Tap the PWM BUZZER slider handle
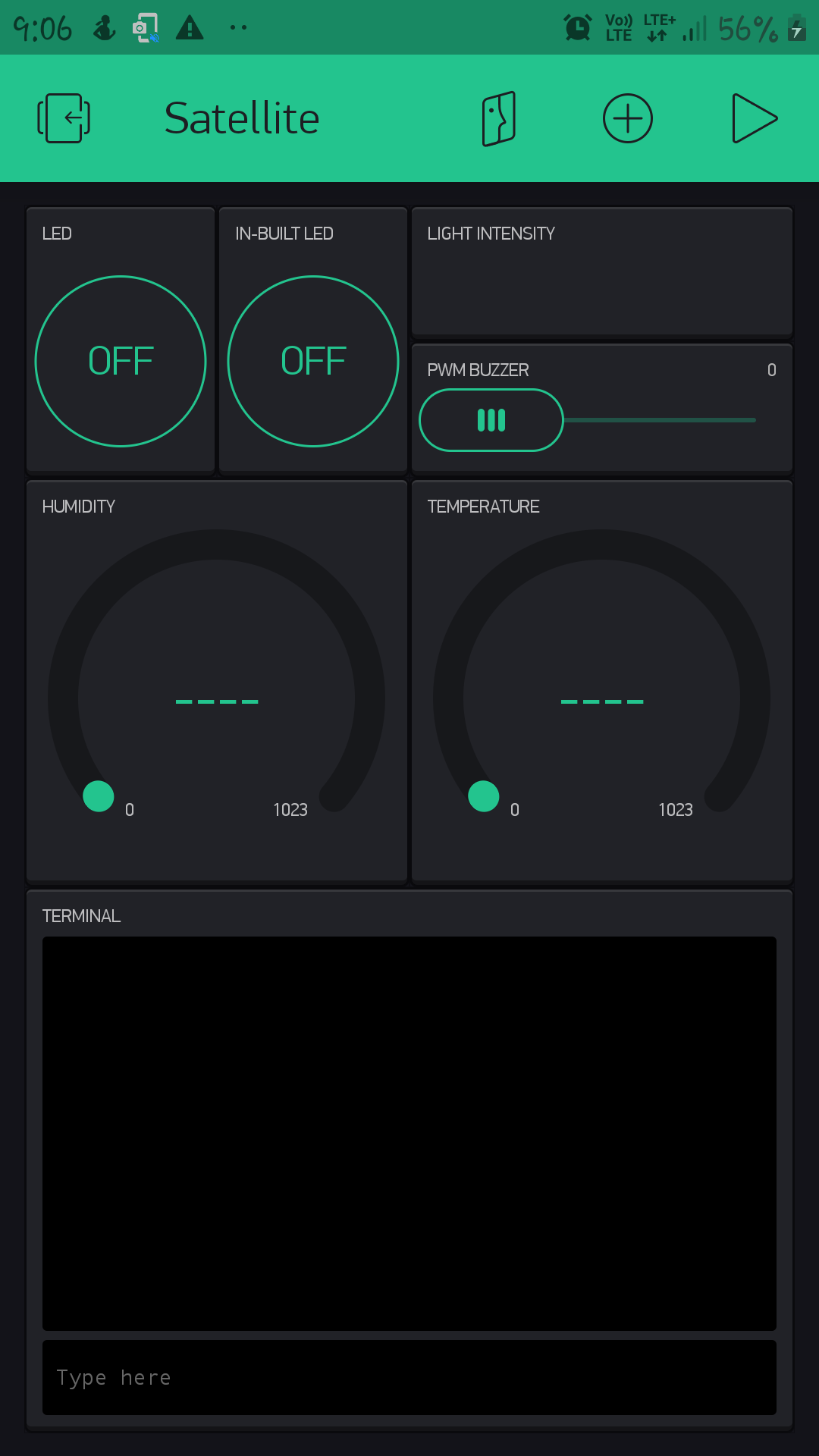 click(491, 420)
